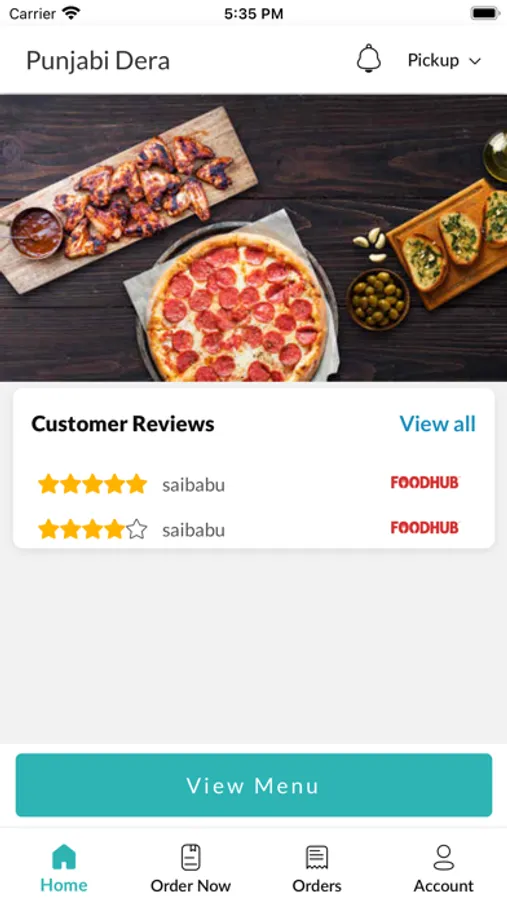
Task: Go to the Orders tab
Action: click(317, 868)
